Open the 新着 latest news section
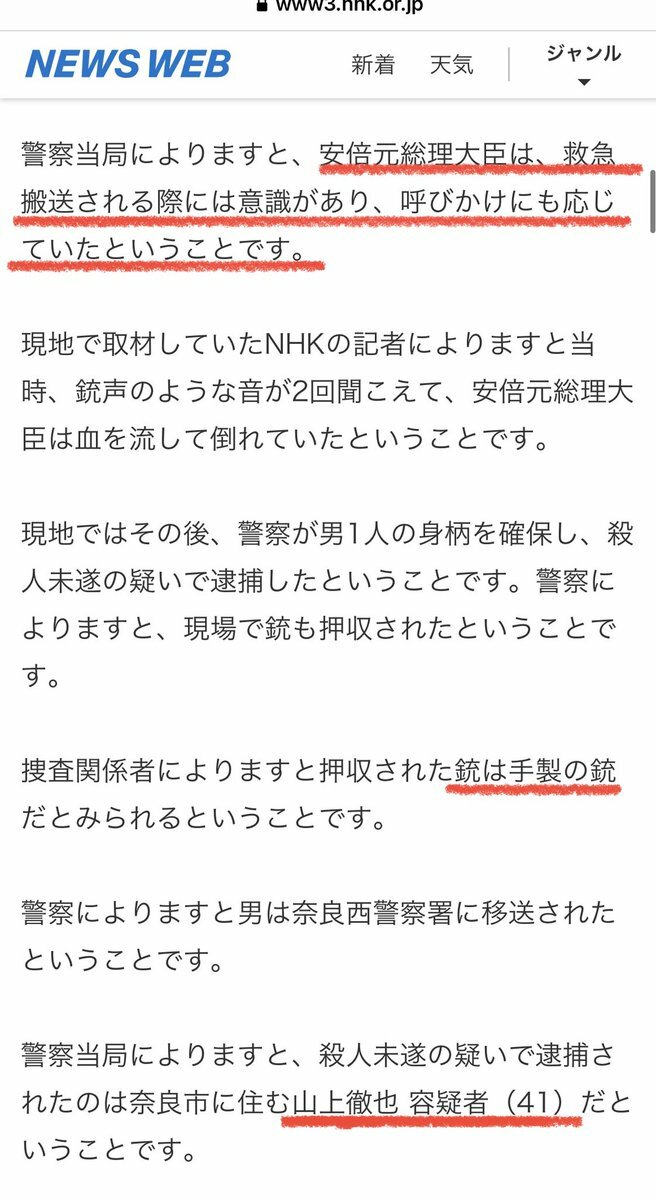 coord(373,66)
